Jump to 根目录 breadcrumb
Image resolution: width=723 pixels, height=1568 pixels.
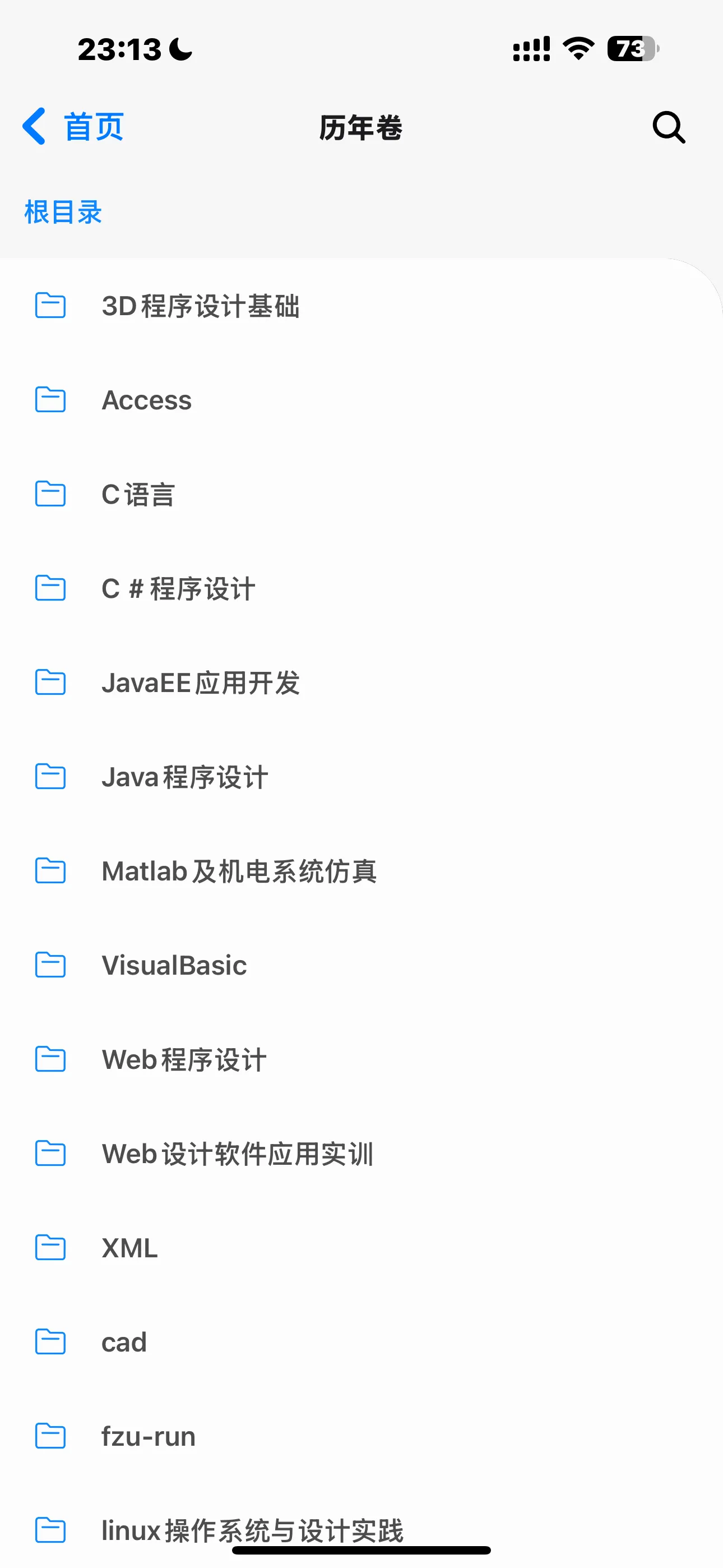pos(63,213)
